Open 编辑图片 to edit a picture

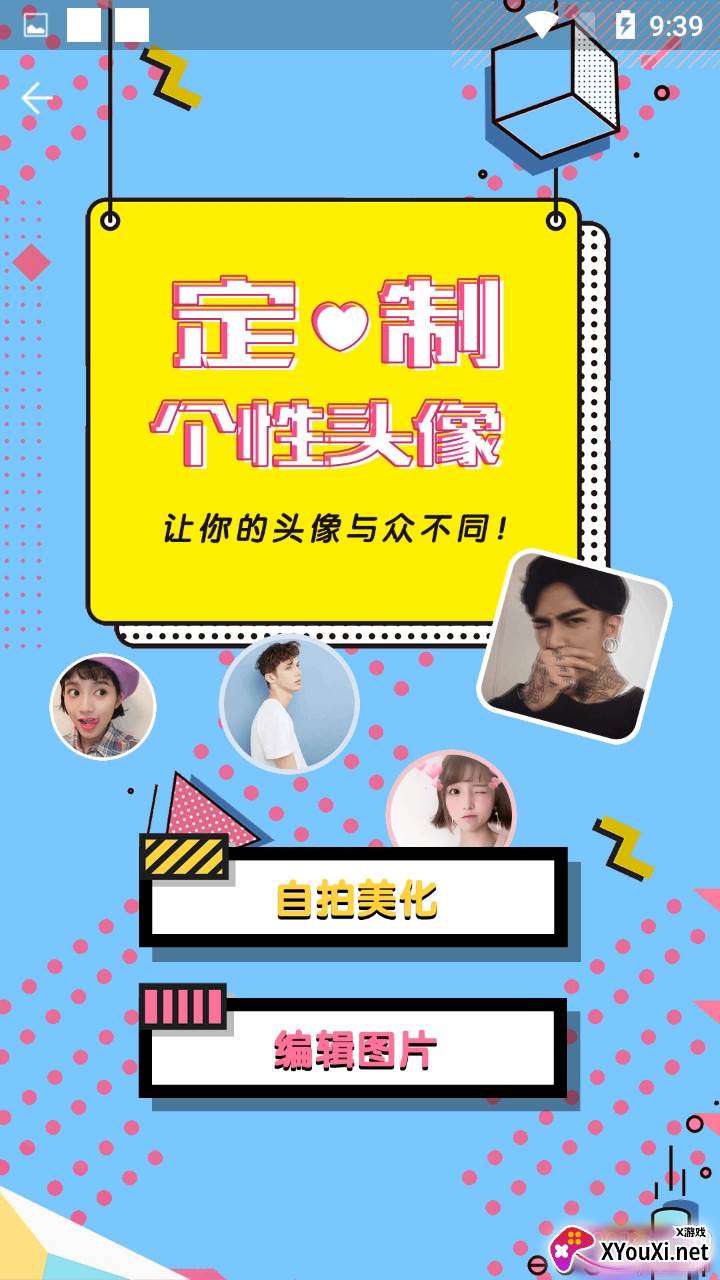click(356, 1049)
